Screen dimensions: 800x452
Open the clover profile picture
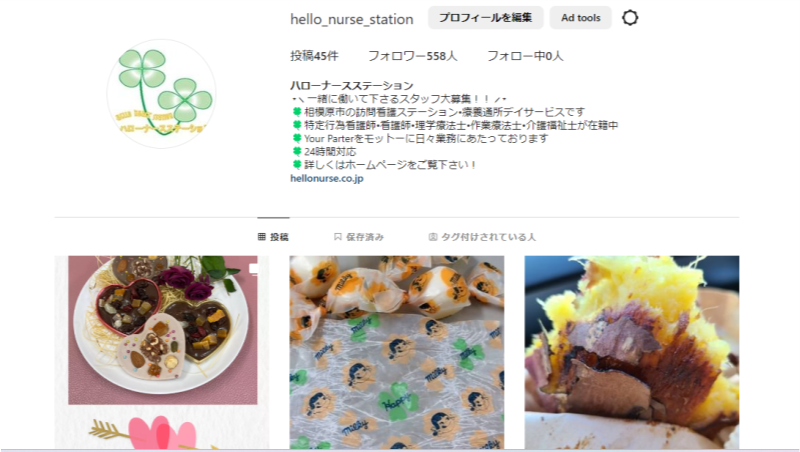(x=161, y=94)
